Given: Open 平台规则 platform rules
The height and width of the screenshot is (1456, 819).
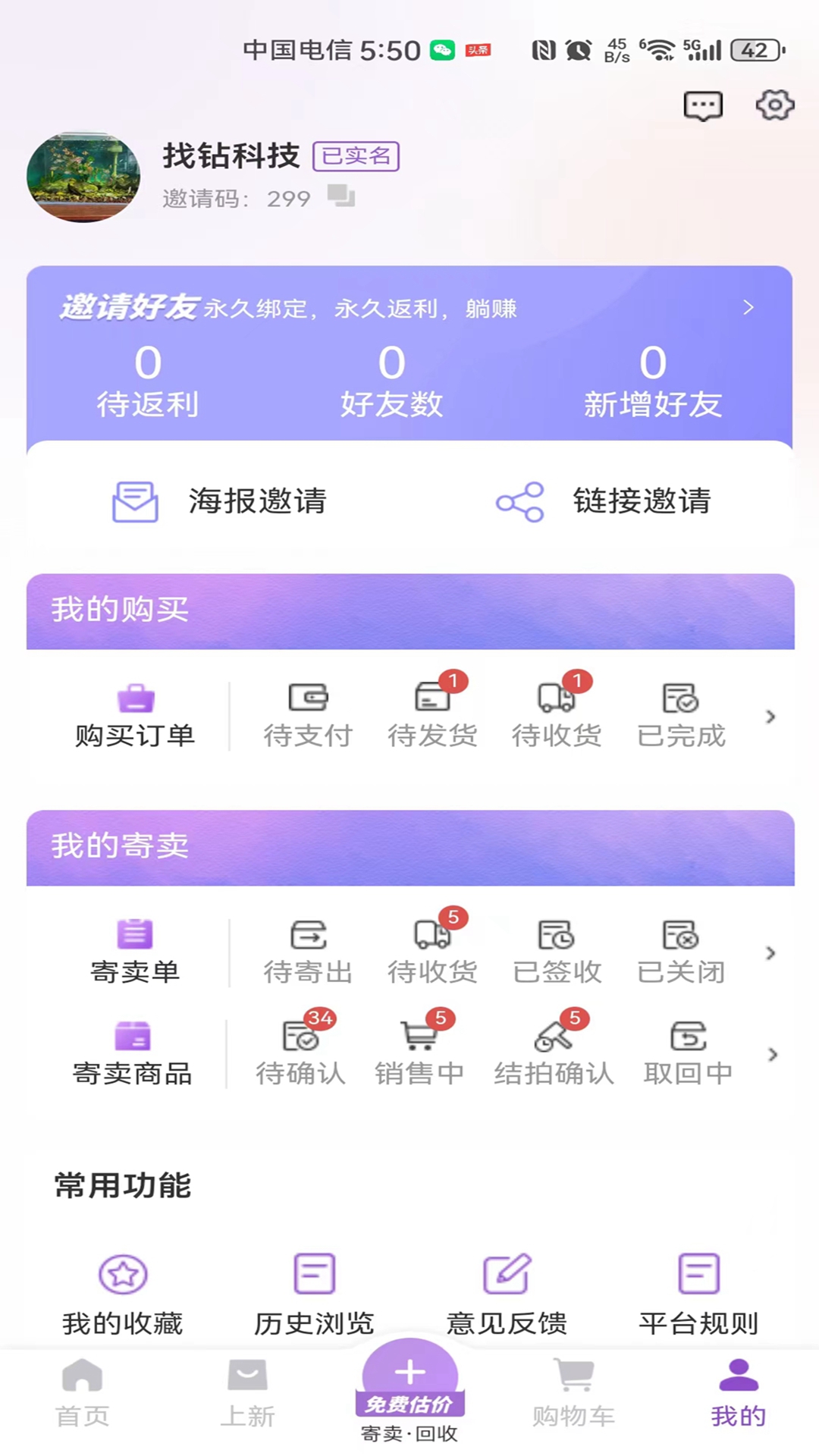Looking at the screenshot, I should point(698,1289).
